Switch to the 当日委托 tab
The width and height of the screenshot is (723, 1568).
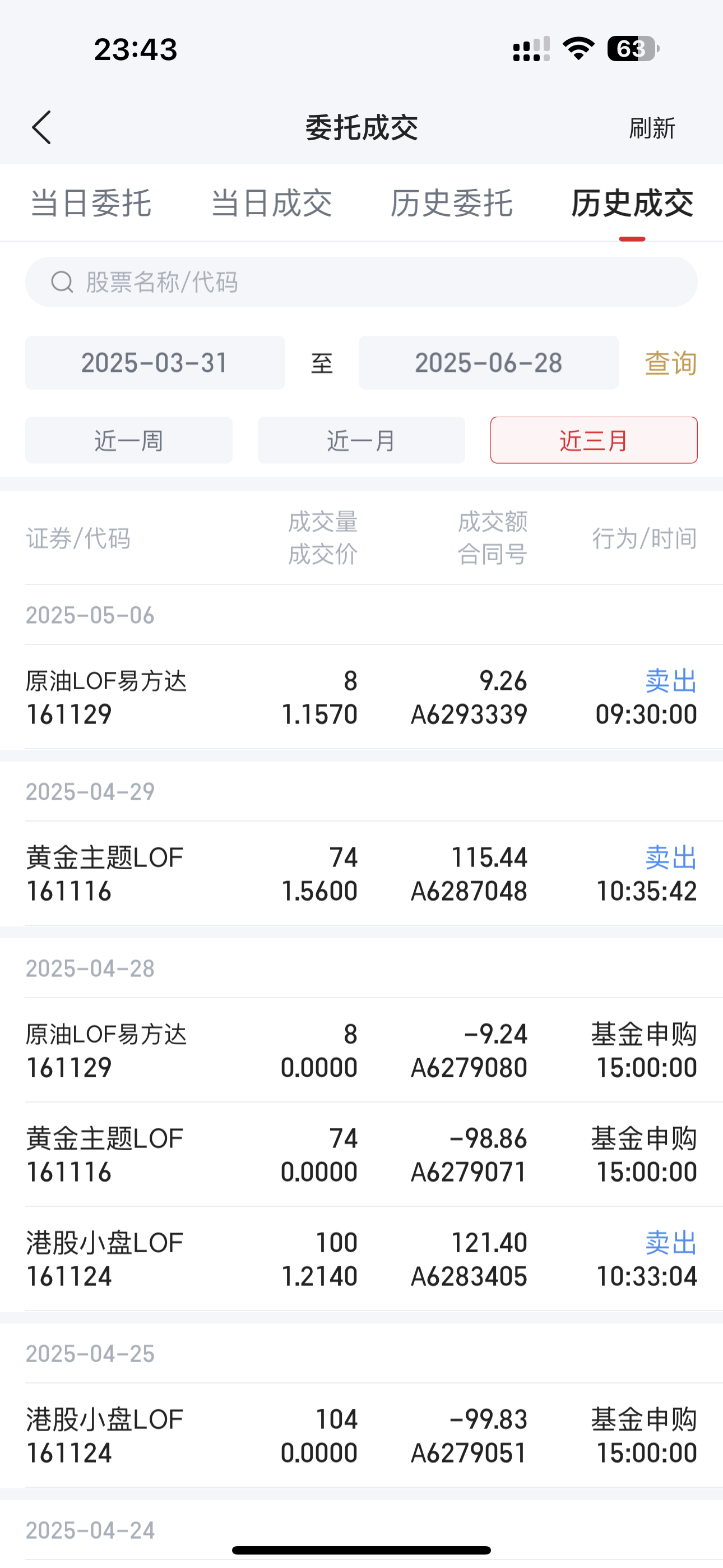pos(91,204)
